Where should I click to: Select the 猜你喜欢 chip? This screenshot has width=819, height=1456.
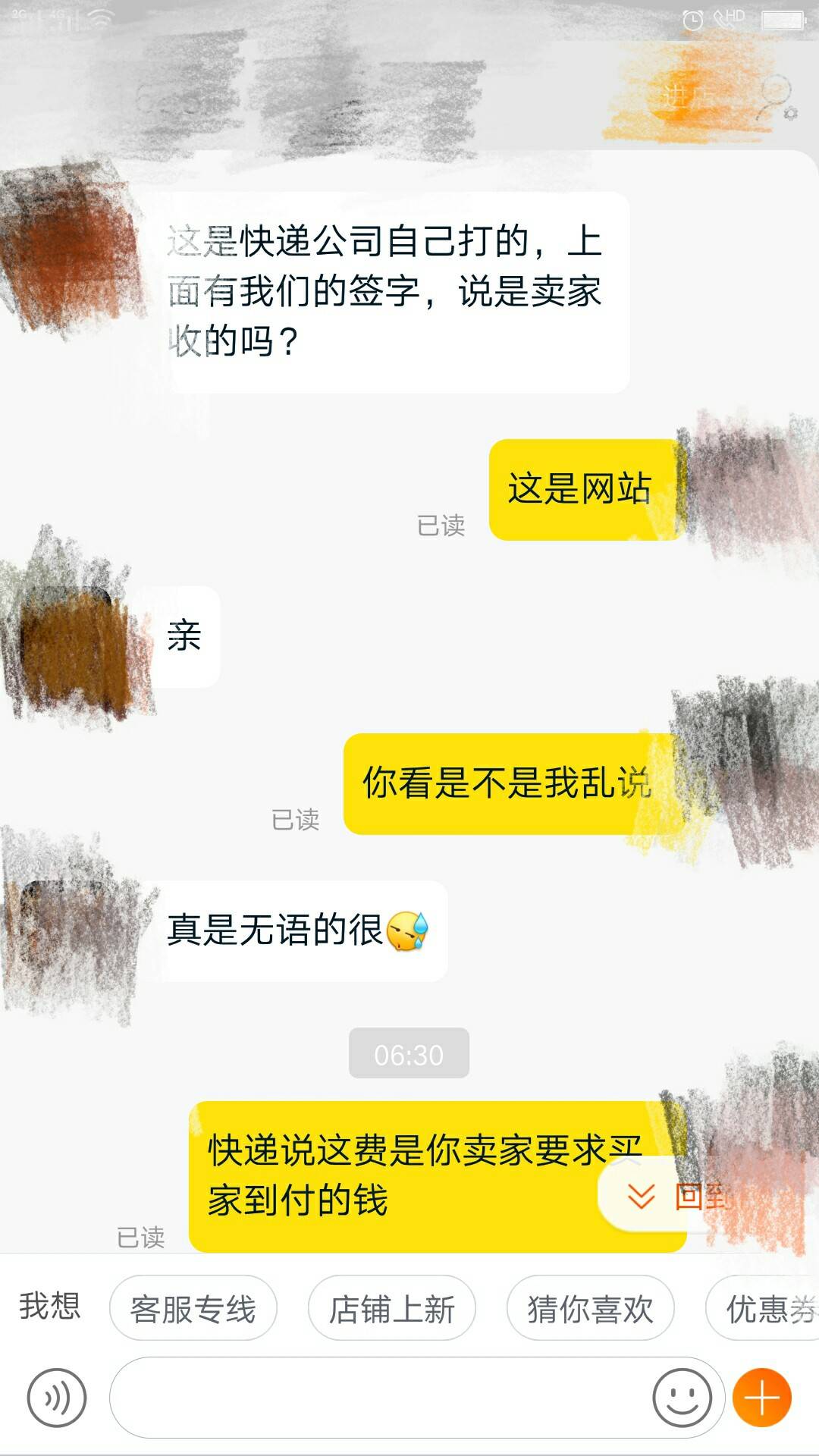click(590, 1309)
